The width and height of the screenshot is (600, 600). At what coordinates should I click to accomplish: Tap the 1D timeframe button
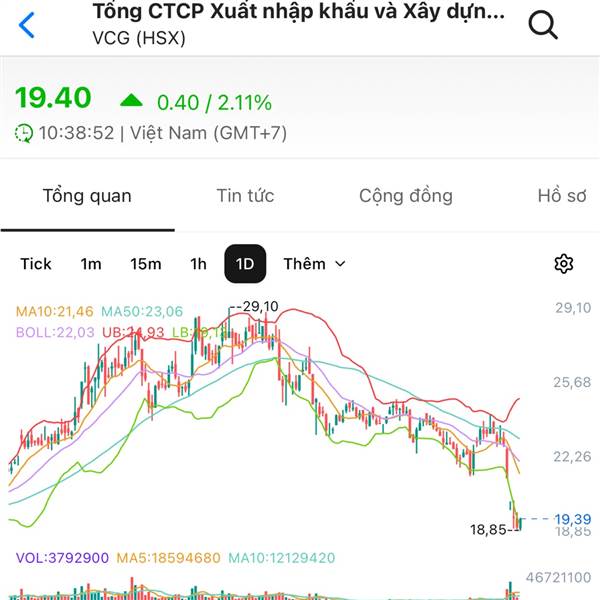(x=245, y=264)
